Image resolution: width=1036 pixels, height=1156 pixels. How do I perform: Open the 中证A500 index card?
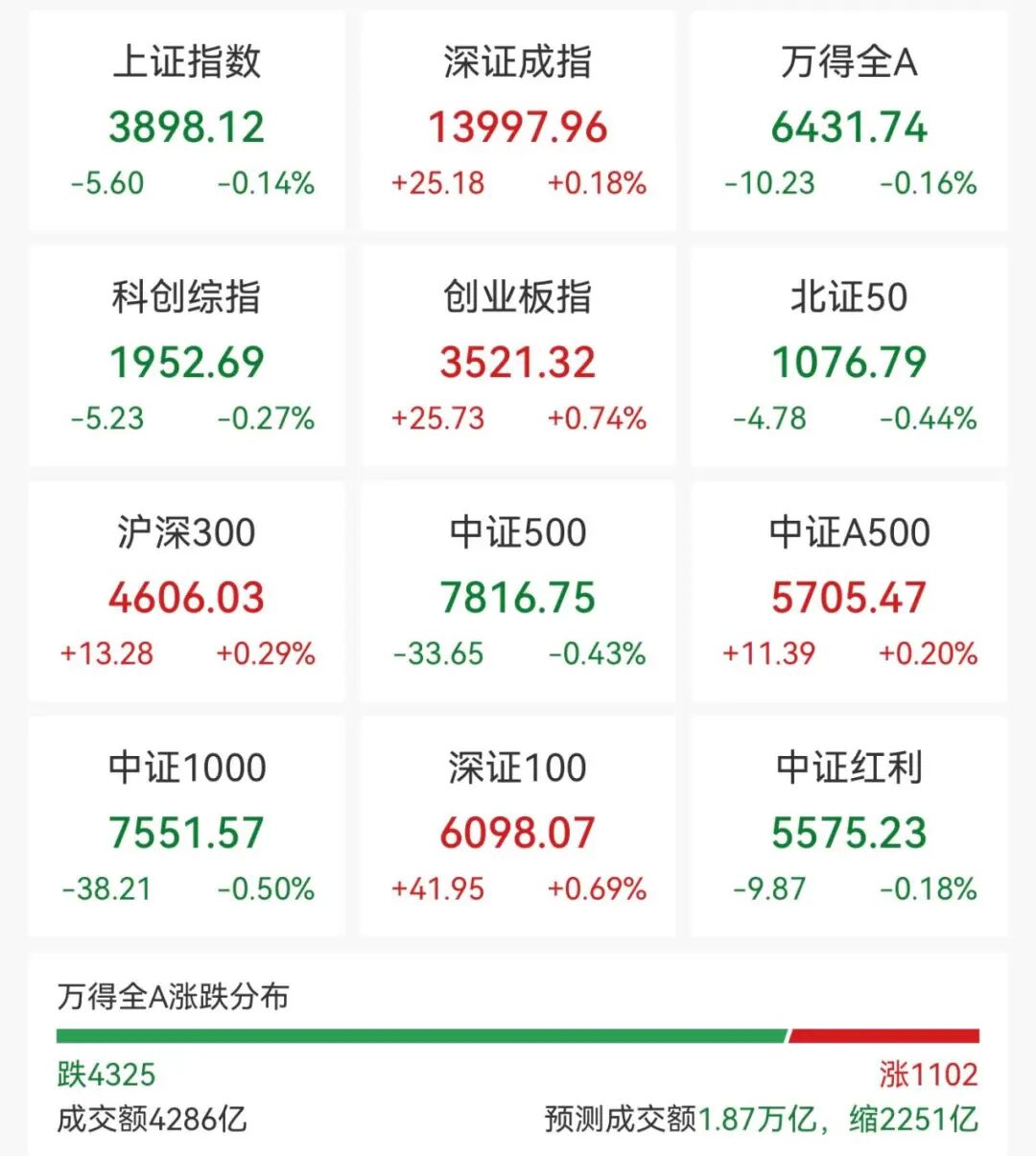coord(850,591)
